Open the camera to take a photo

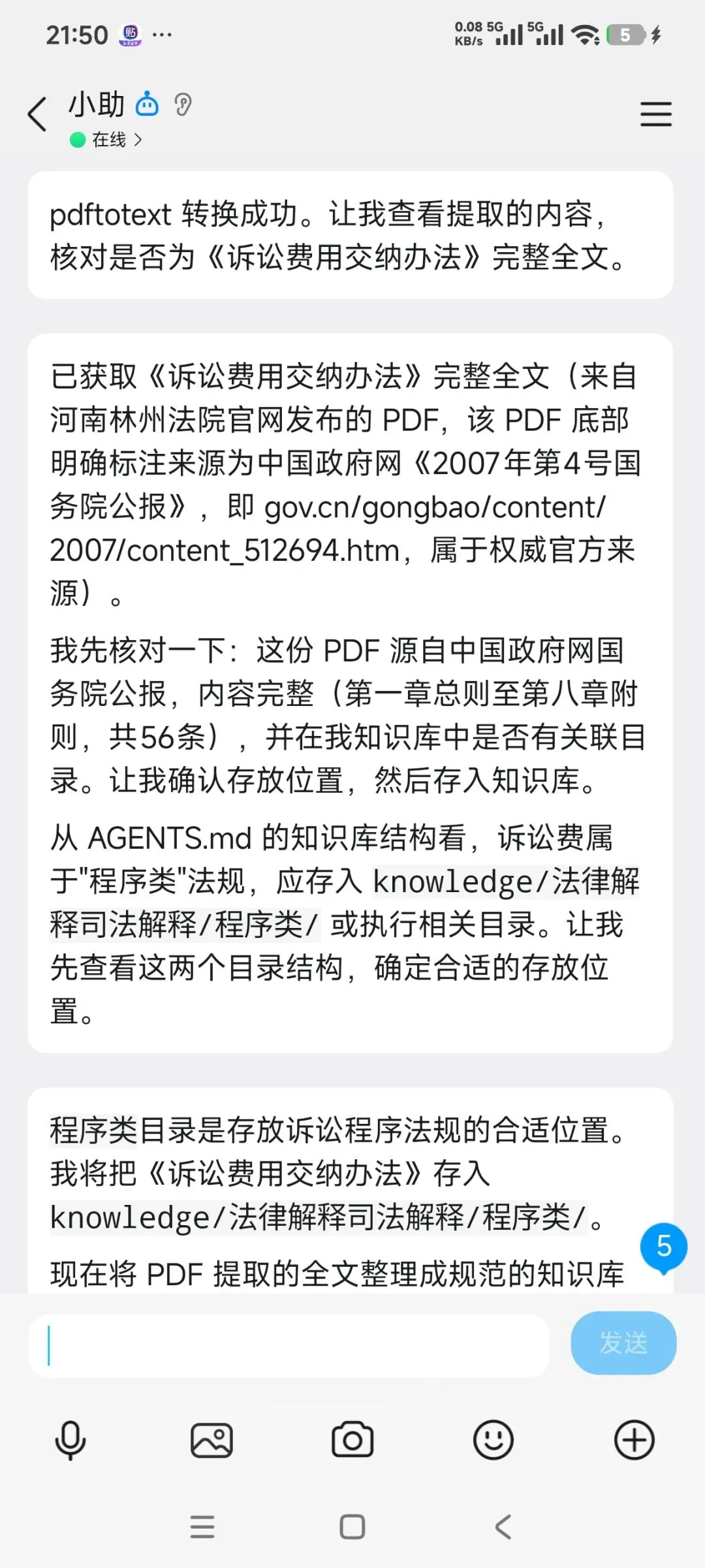click(x=352, y=1440)
